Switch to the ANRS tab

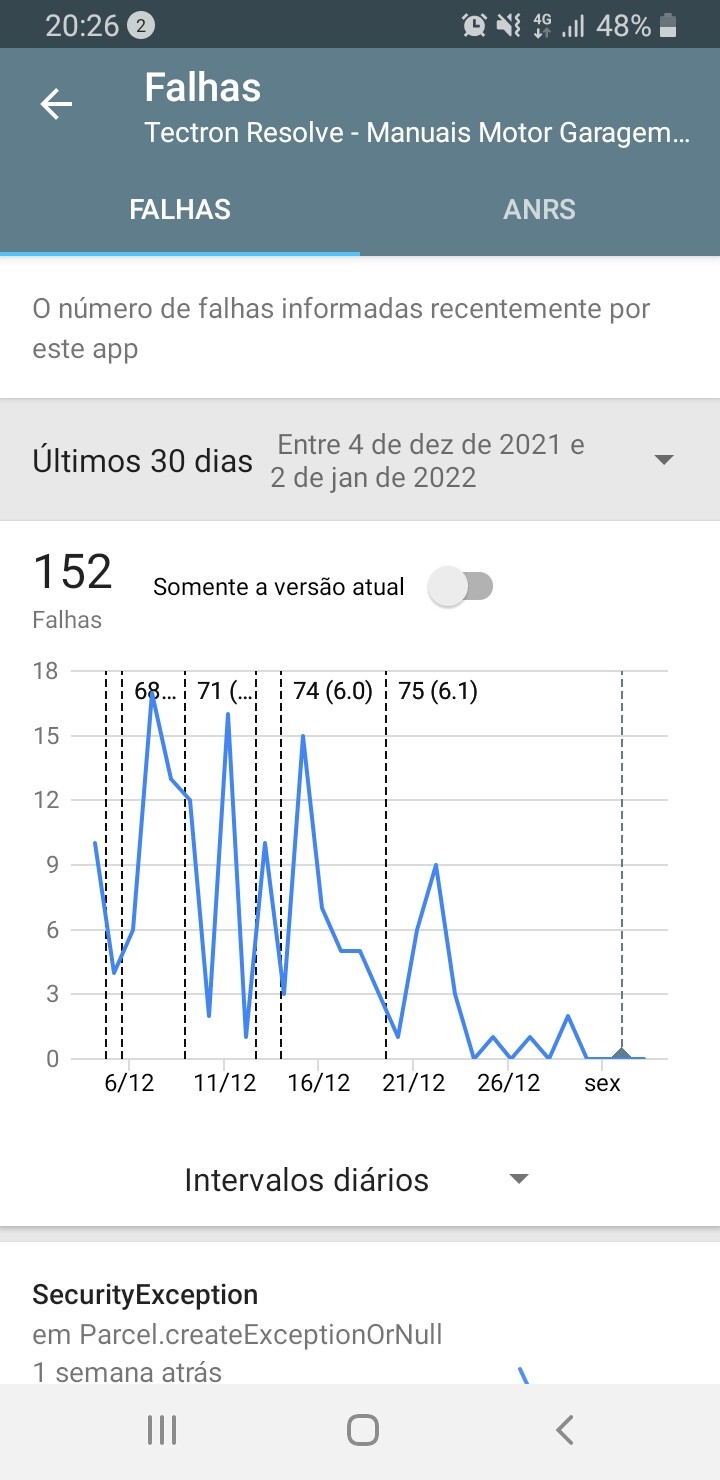pos(539,209)
